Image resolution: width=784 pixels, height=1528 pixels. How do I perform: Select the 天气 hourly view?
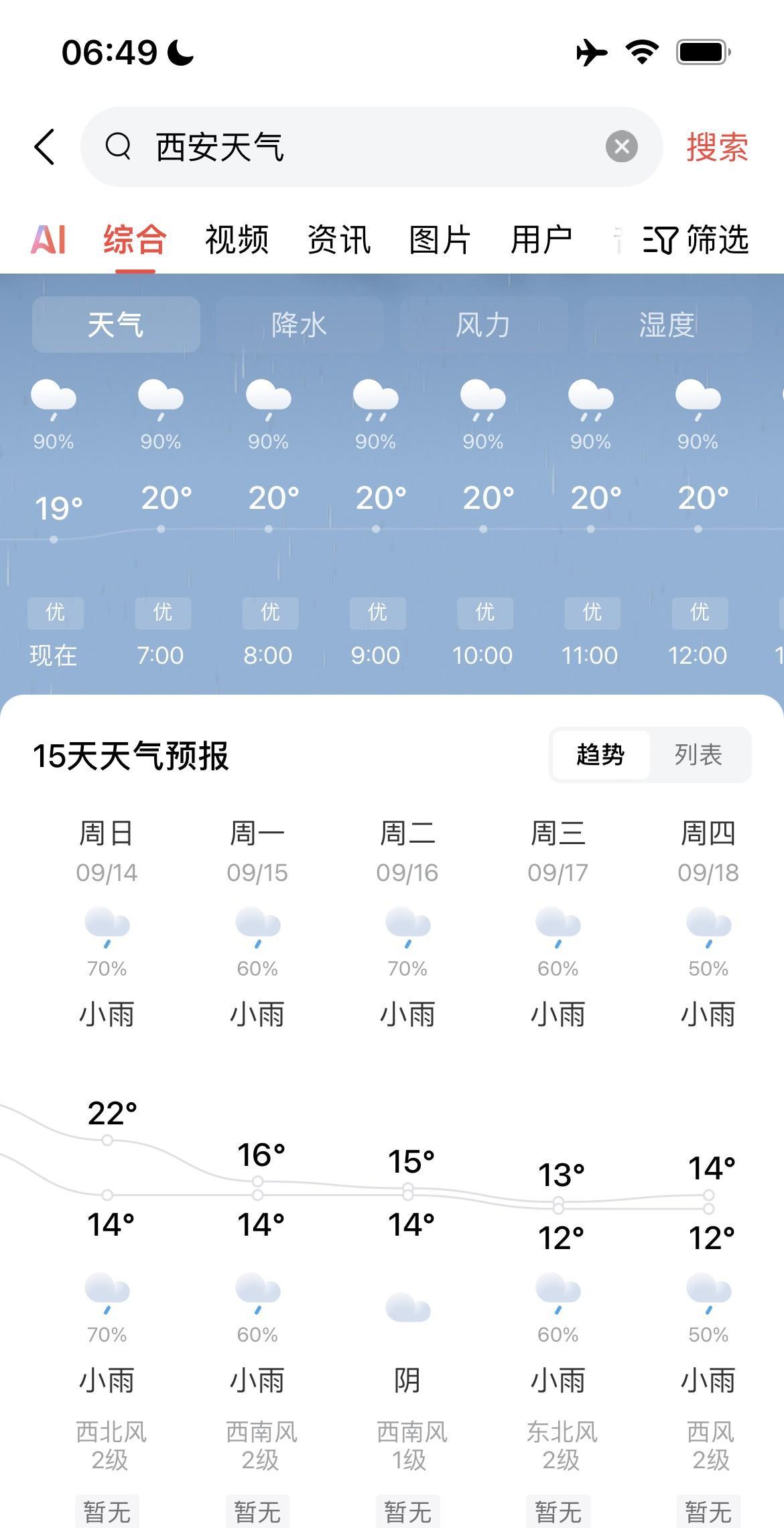pyautogui.click(x=116, y=325)
